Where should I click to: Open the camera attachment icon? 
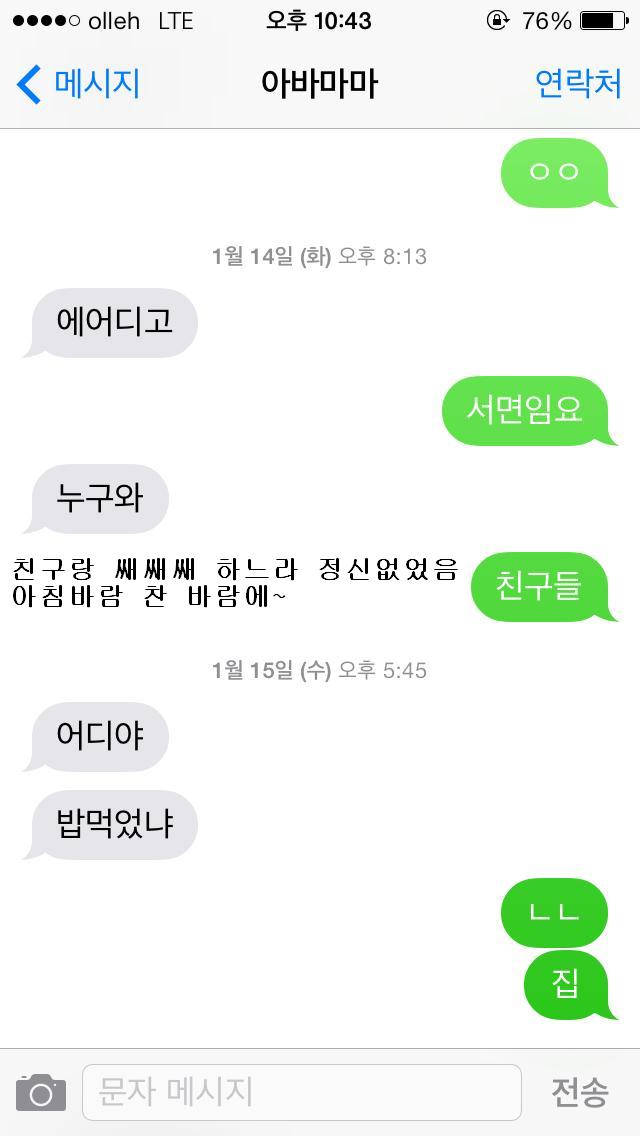point(41,1092)
